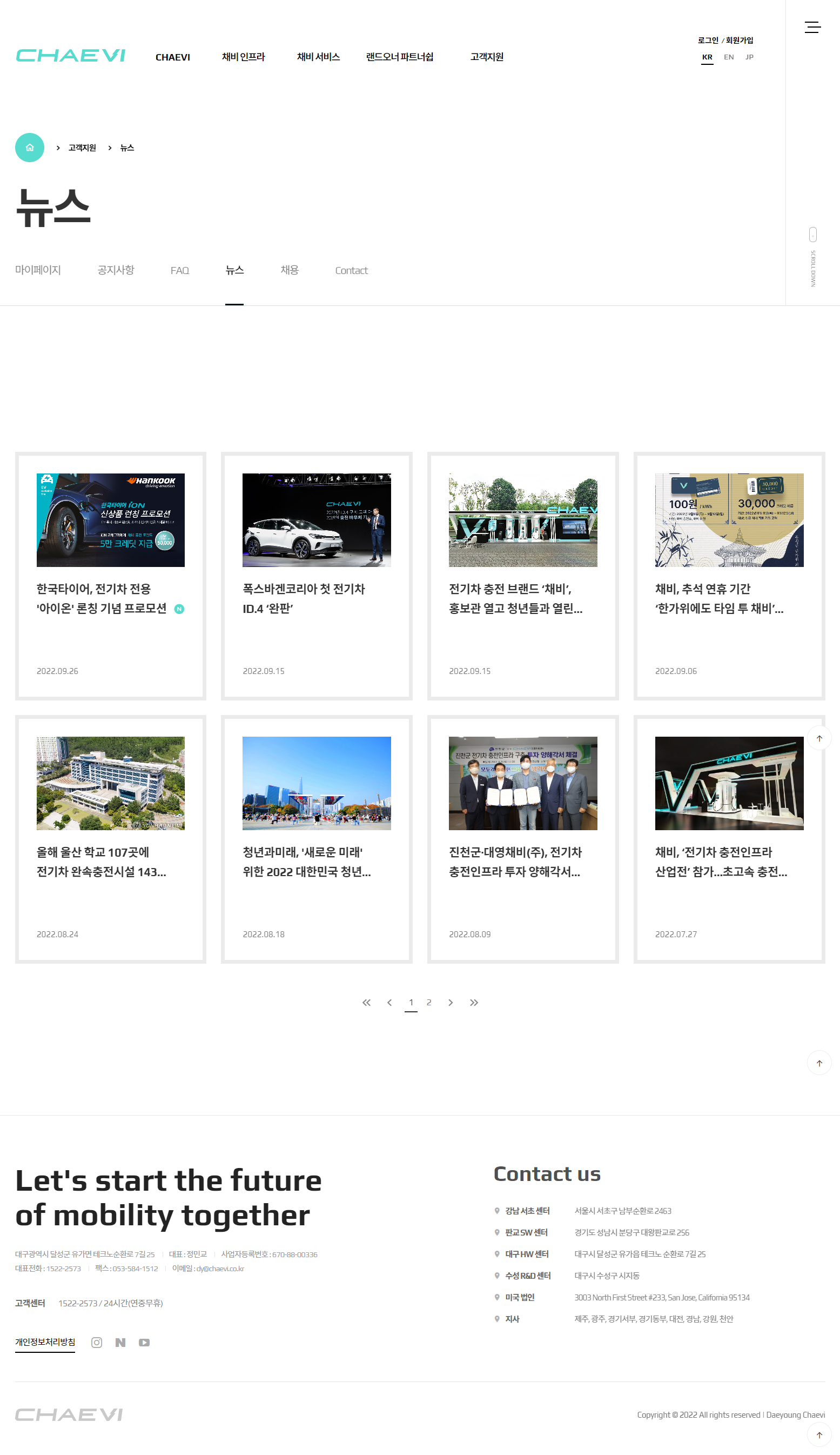The image size is (840, 1455).
Task: Open the Instagram icon in footer
Action: [97, 1343]
